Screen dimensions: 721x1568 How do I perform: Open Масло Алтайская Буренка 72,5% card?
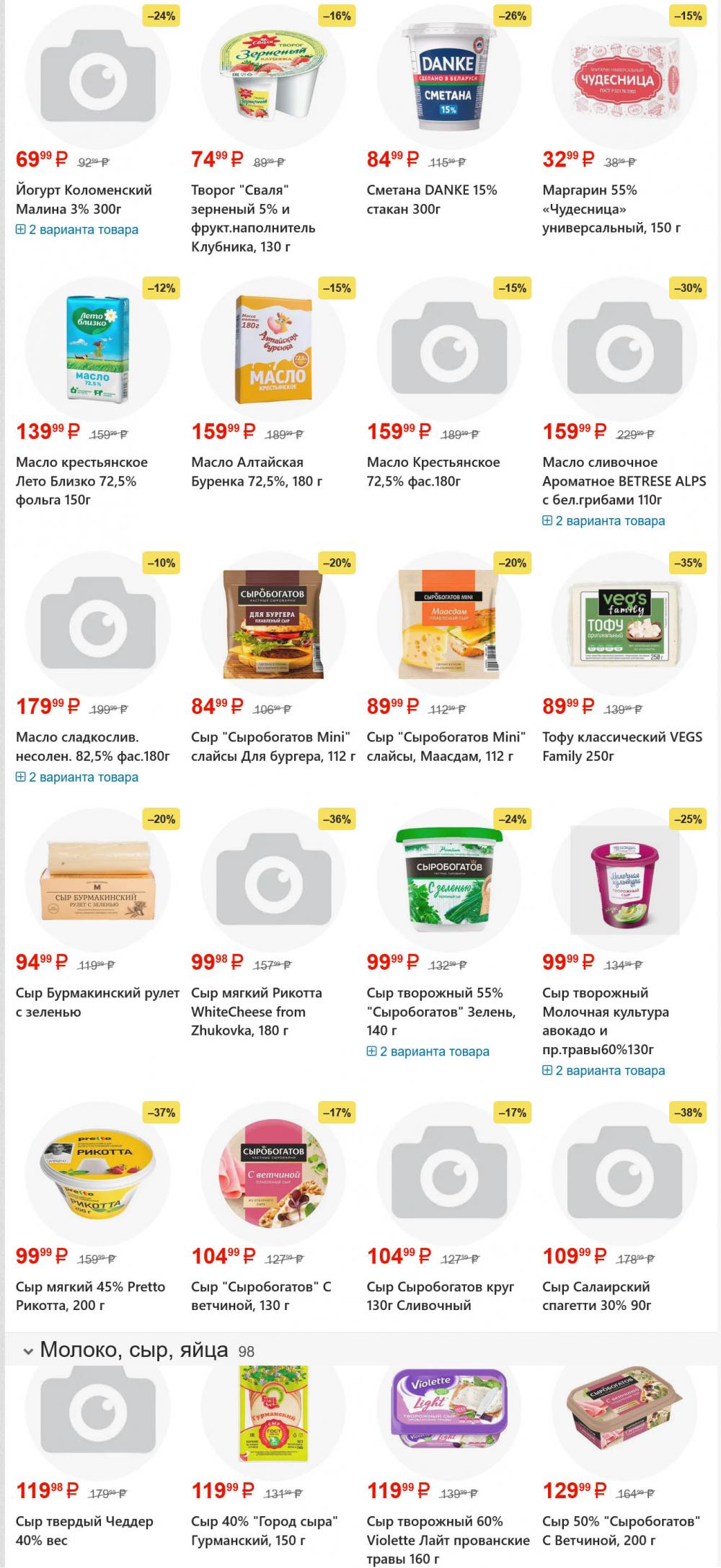pos(256,471)
